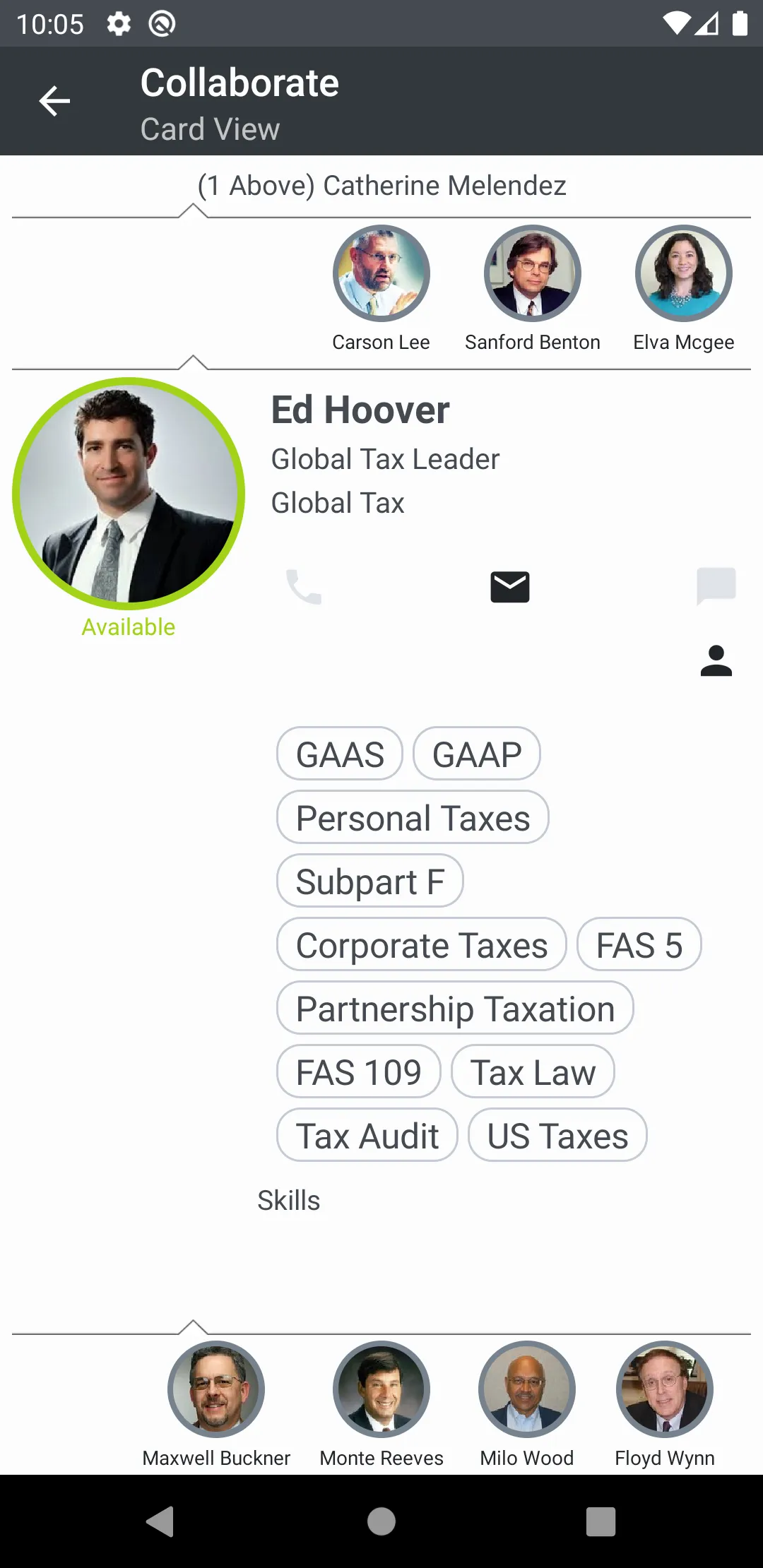Open the US Taxes skill chip
Viewport: 763px width, 1568px height.
point(557,1136)
